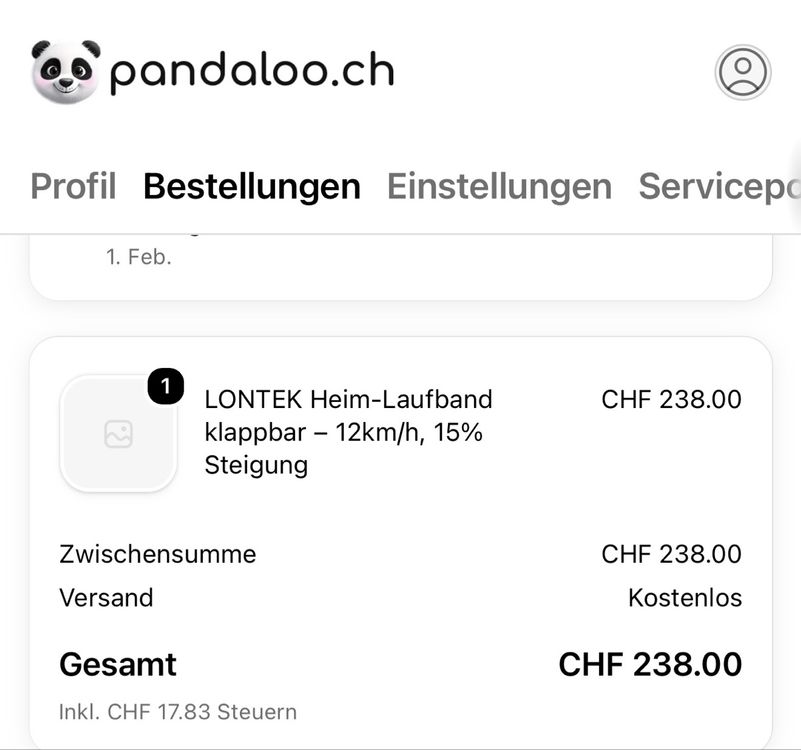
Task: Go to the Einstellungen tab
Action: click(499, 186)
